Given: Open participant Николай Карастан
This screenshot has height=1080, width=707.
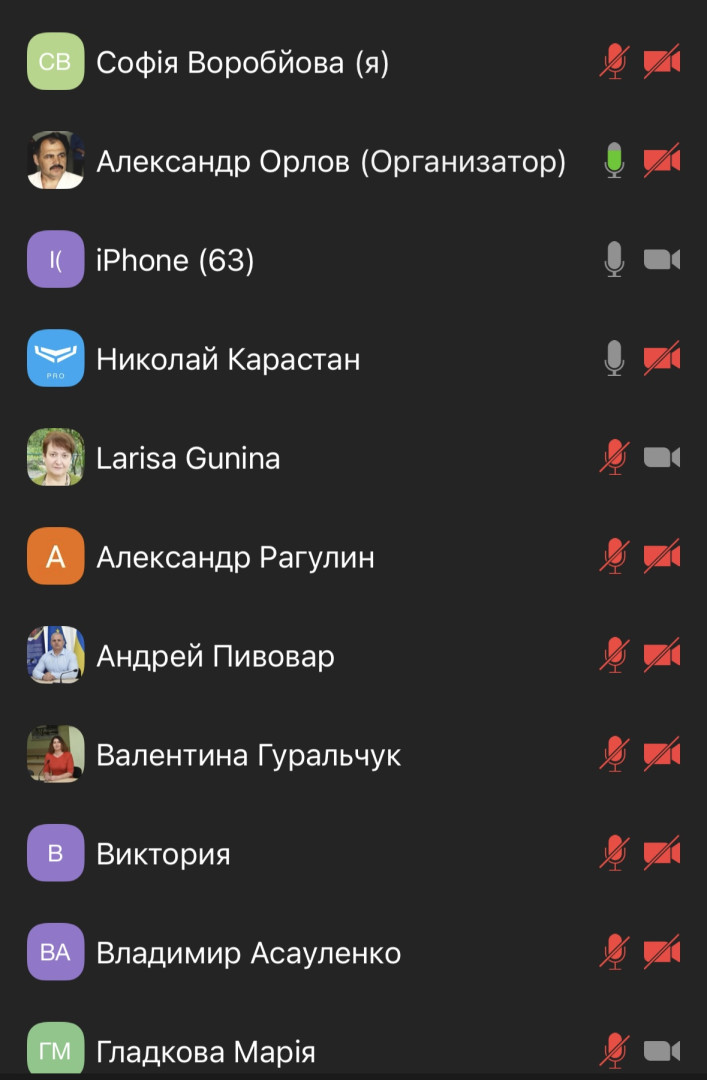Looking at the screenshot, I should coord(228,359).
